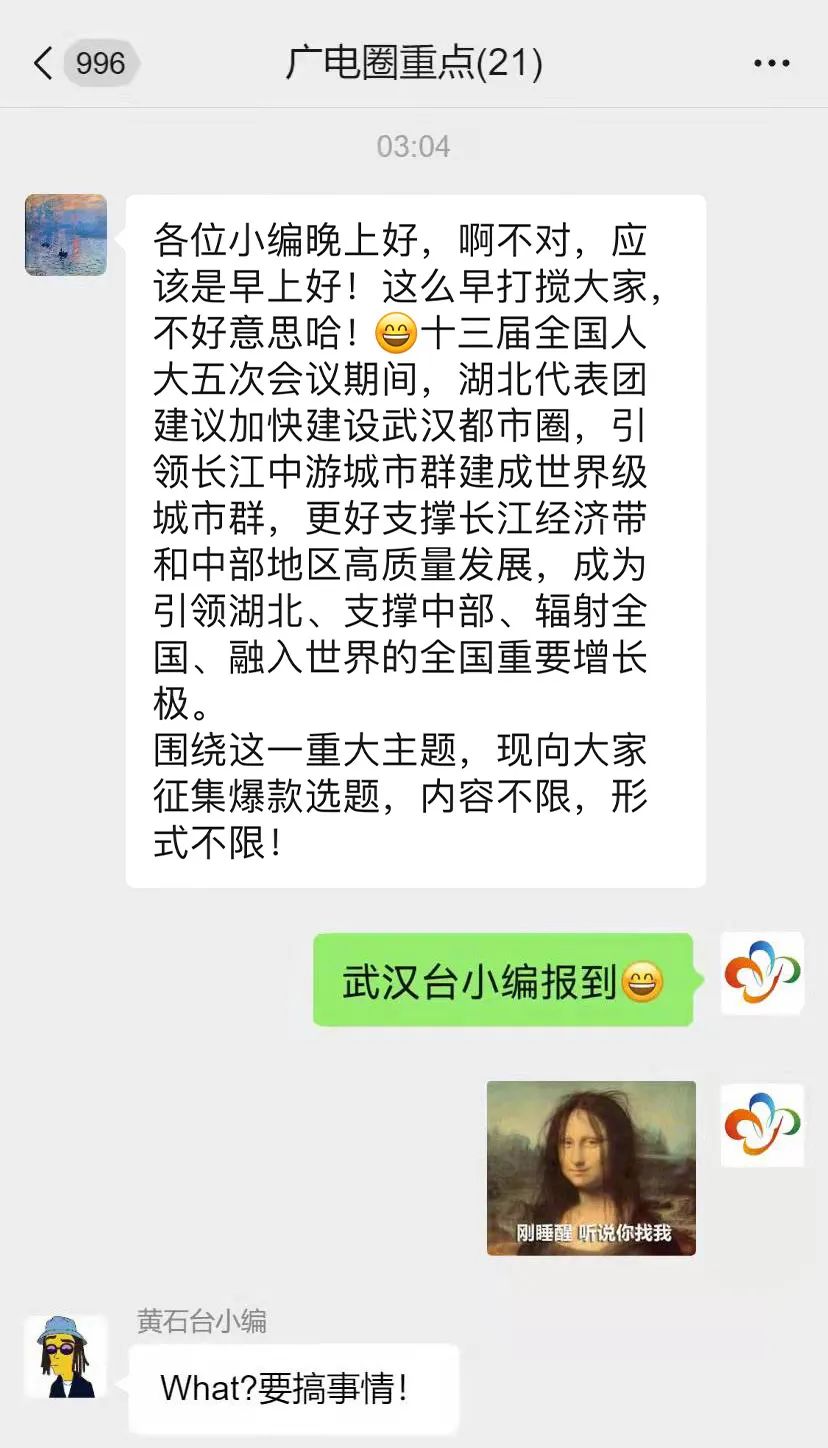The image size is (828, 1448).
Task: Open the group chat overflow menu
Action: [771, 64]
